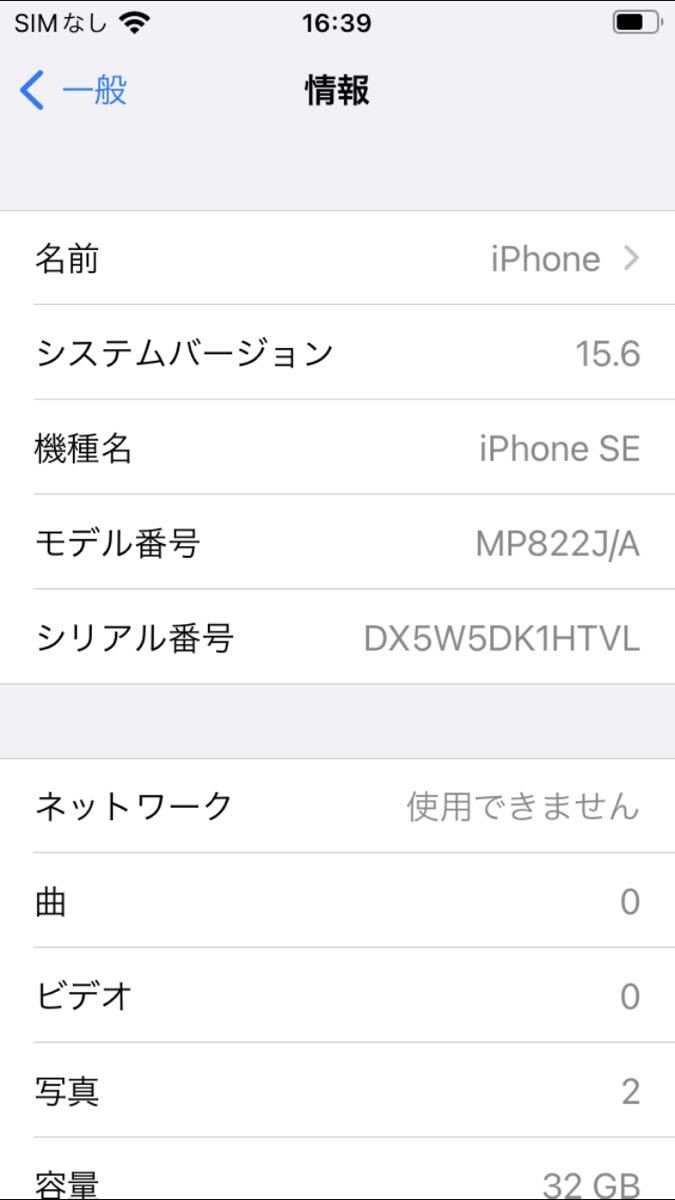Open the 名前 row to rename iPhone

coord(337,259)
